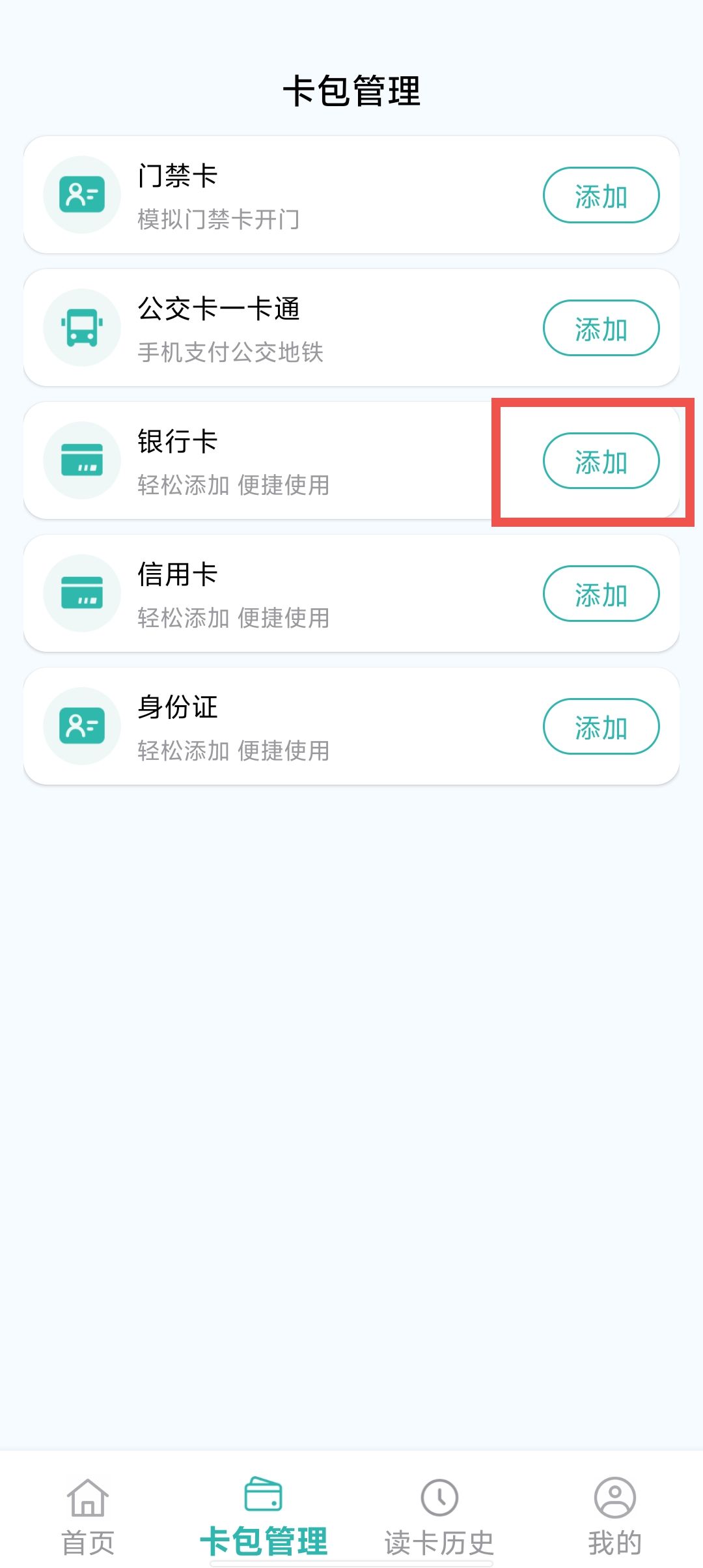Tap 添加 for bank card (银行卡)

pyautogui.click(x=601, y=461)
